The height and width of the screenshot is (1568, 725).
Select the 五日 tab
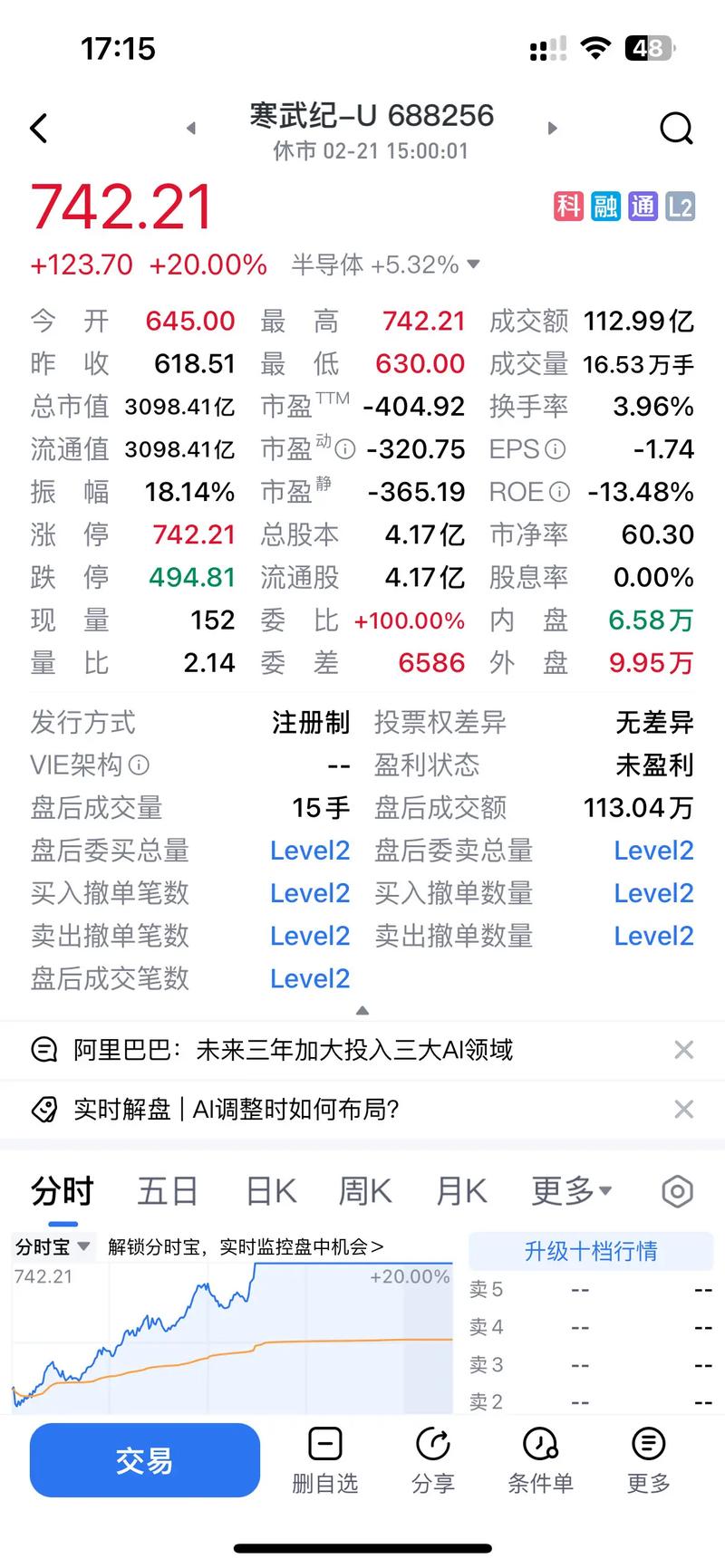click(167, 1191)
